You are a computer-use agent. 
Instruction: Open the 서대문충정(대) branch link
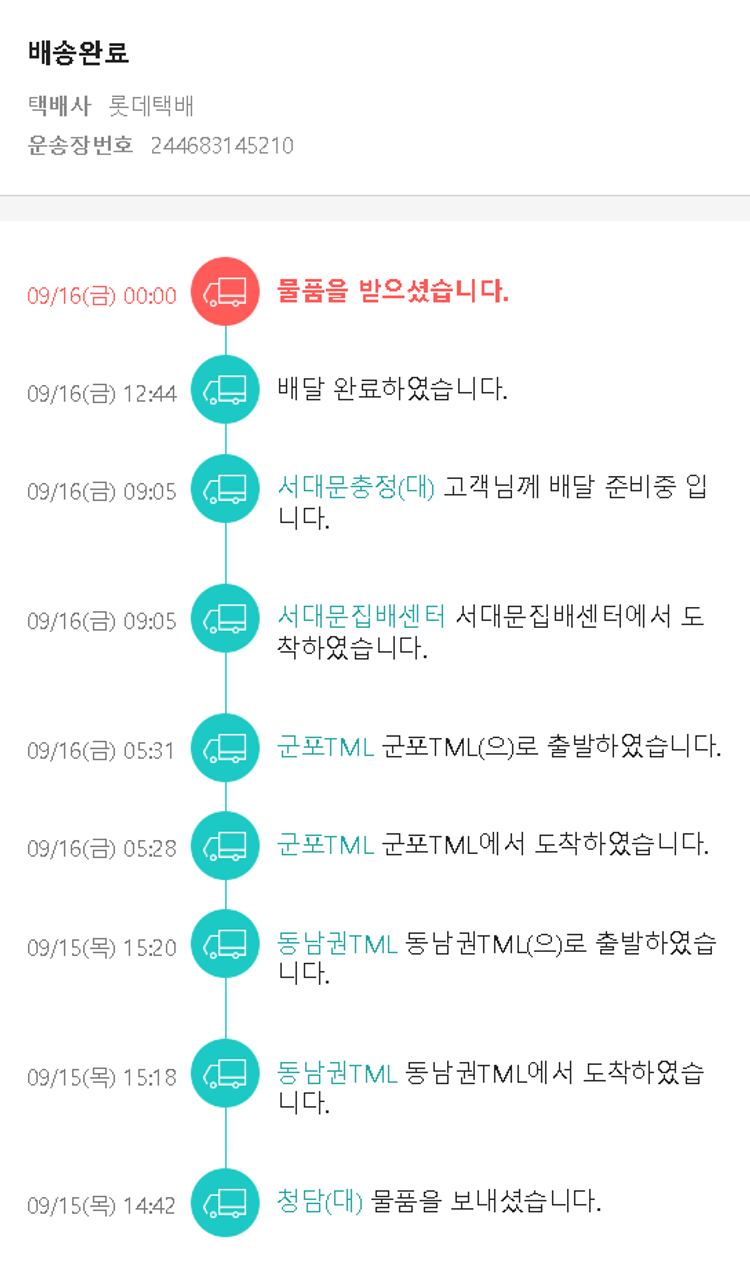coord(356,487)
